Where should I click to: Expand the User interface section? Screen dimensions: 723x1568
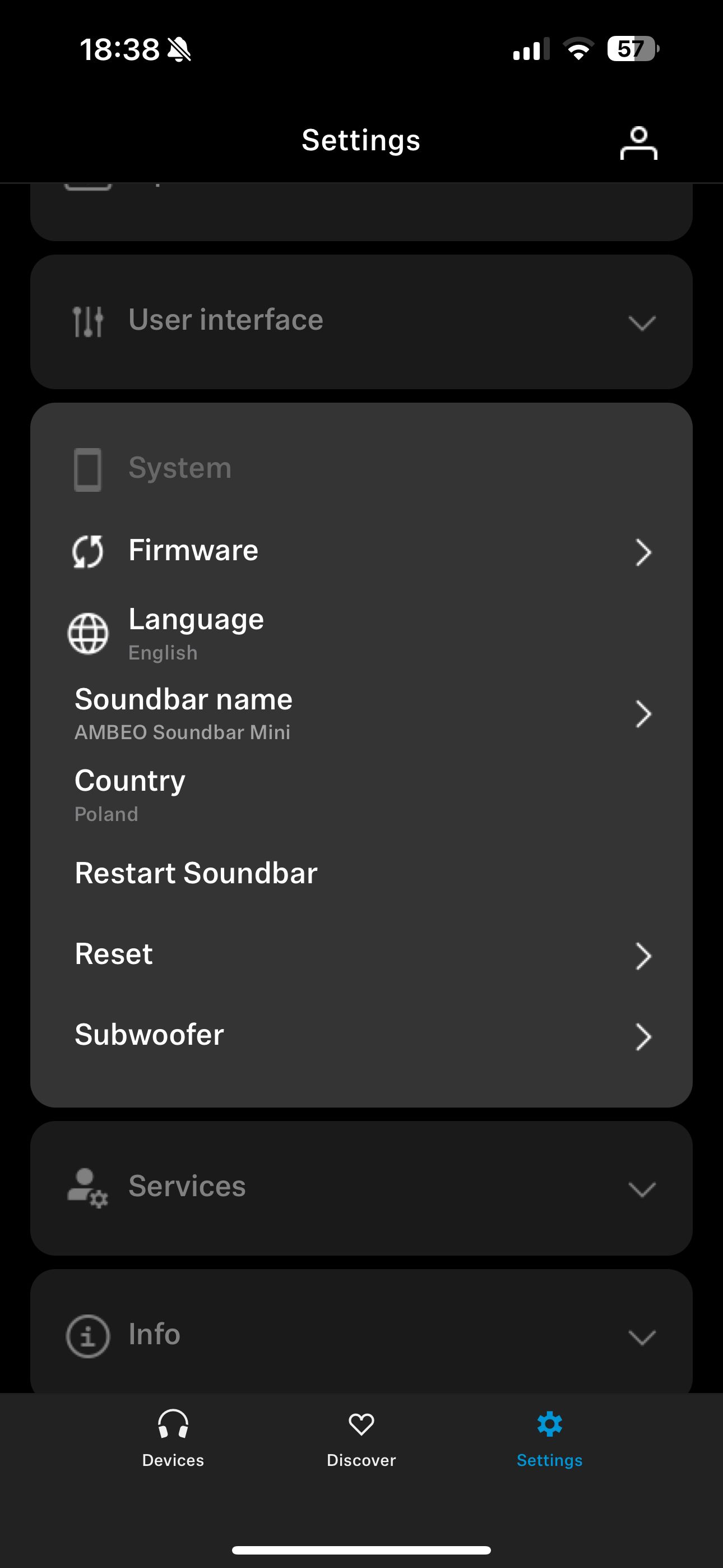[361, 321]
